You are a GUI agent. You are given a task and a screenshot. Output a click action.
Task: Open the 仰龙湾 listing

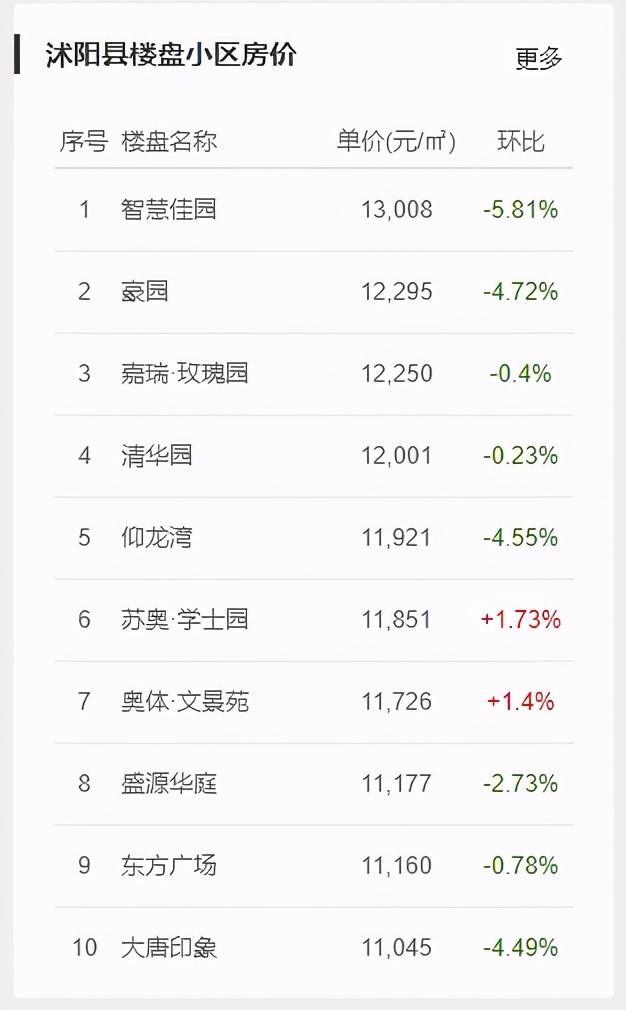[314, 538]
